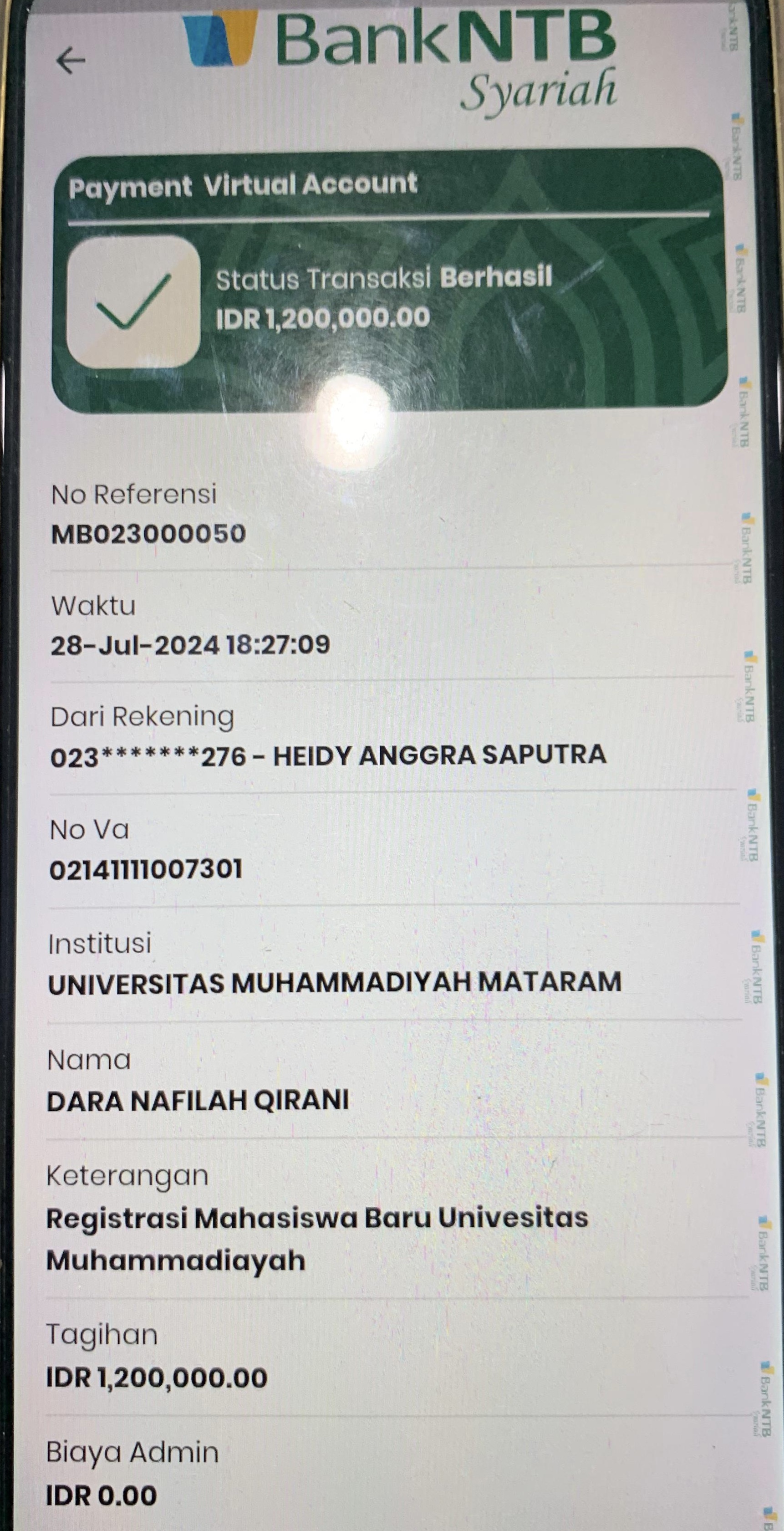This screenshot has height=1531, width=784.
Task: Go back using the arrow icon
Action: tap(71, 61)
